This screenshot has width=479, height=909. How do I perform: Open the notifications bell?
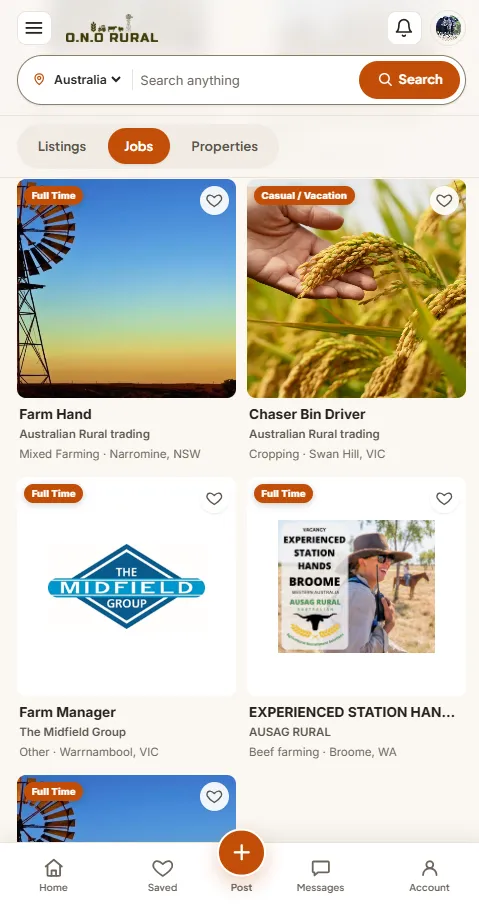pos(404,28)
